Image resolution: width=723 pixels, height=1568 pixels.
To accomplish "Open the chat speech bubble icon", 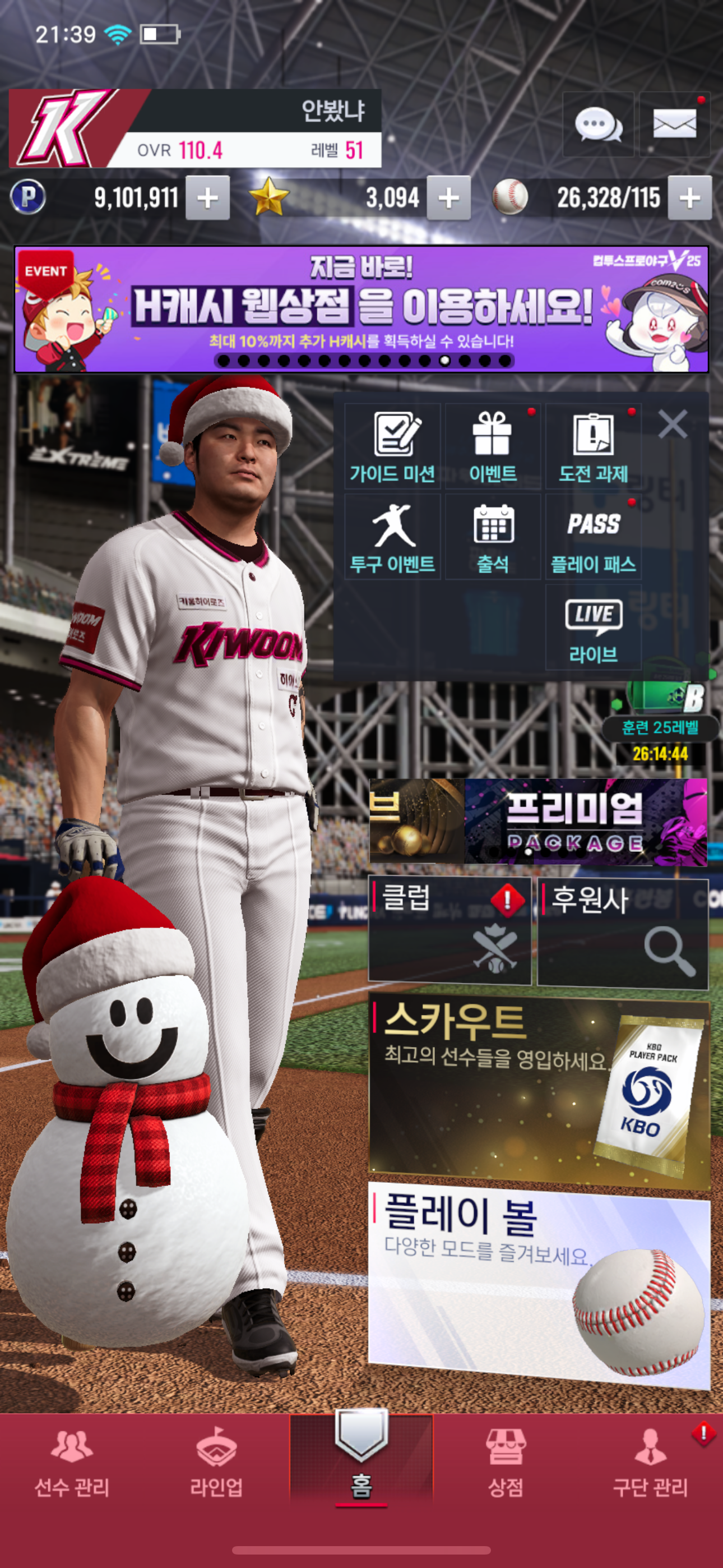I will click(597, 125).
